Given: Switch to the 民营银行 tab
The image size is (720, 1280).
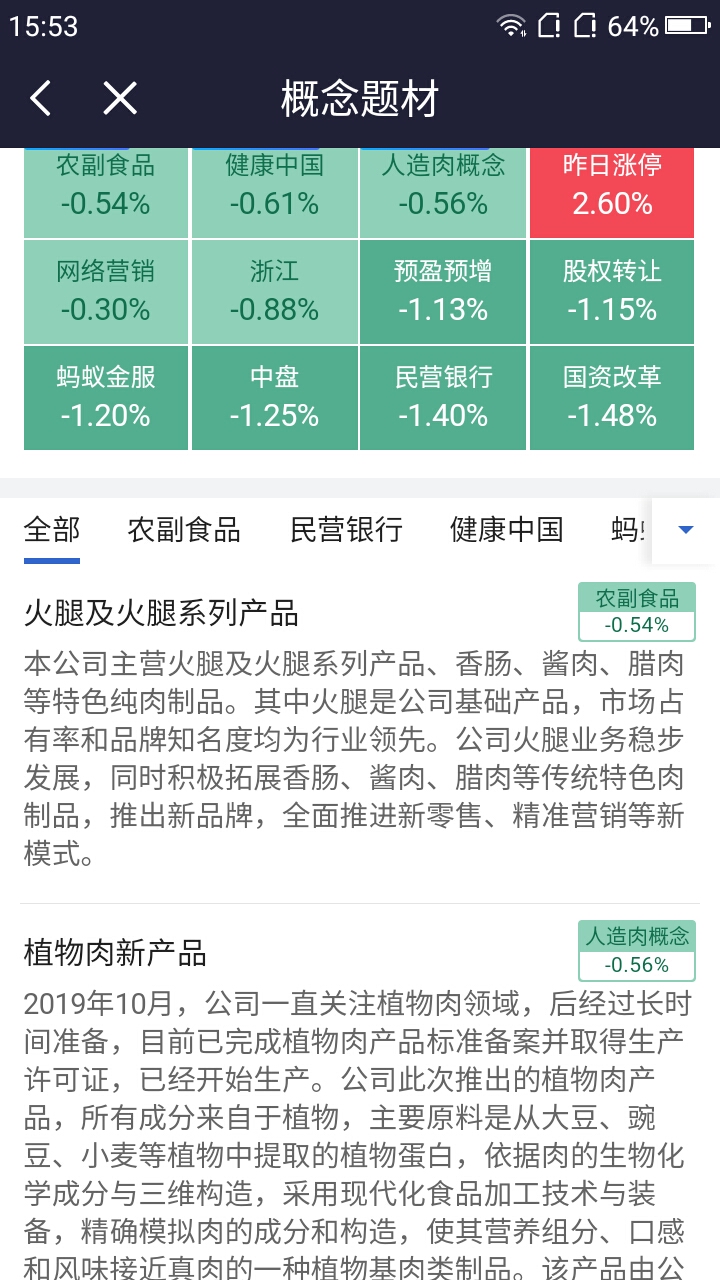Looking at the screenshot, I should pos(346,529).
